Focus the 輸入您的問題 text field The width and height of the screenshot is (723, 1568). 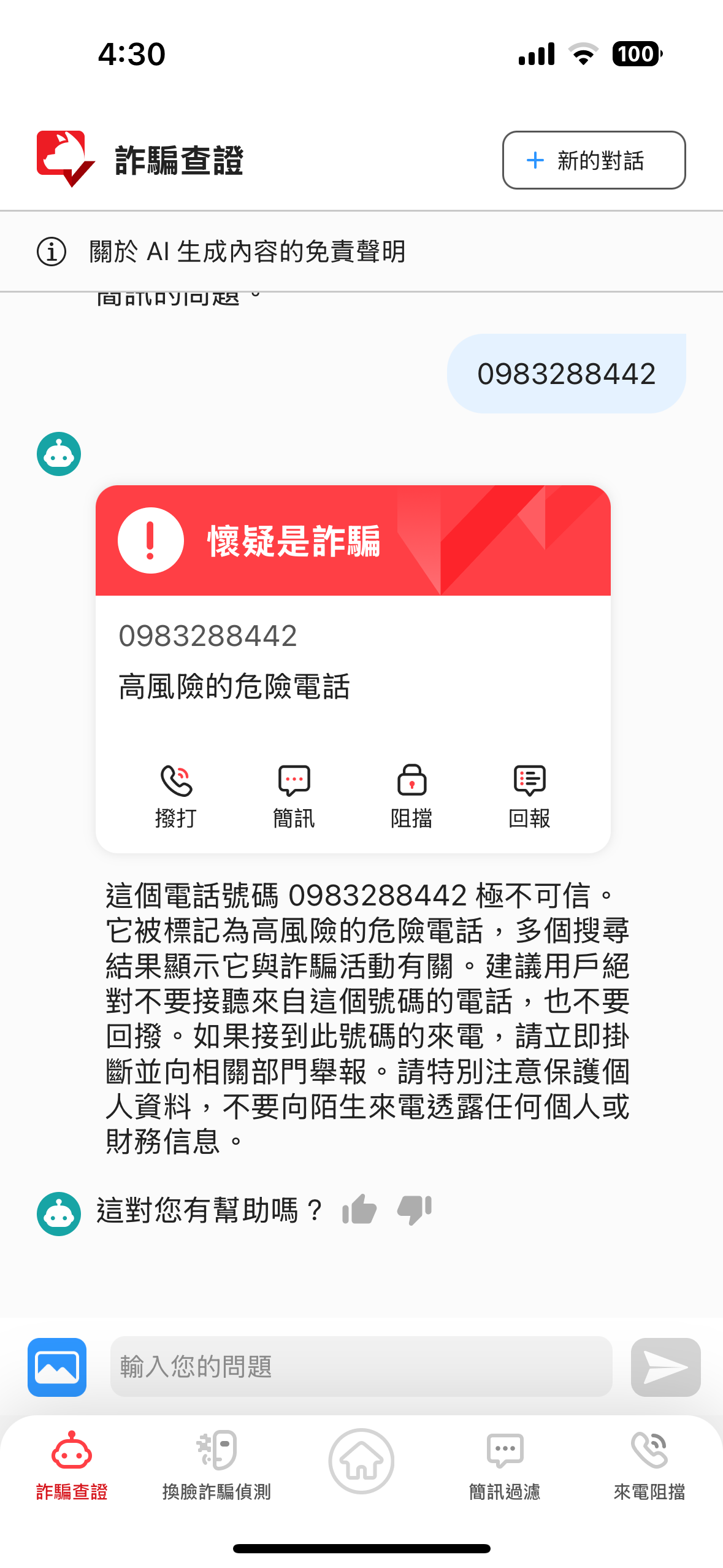coord(361,1367)
